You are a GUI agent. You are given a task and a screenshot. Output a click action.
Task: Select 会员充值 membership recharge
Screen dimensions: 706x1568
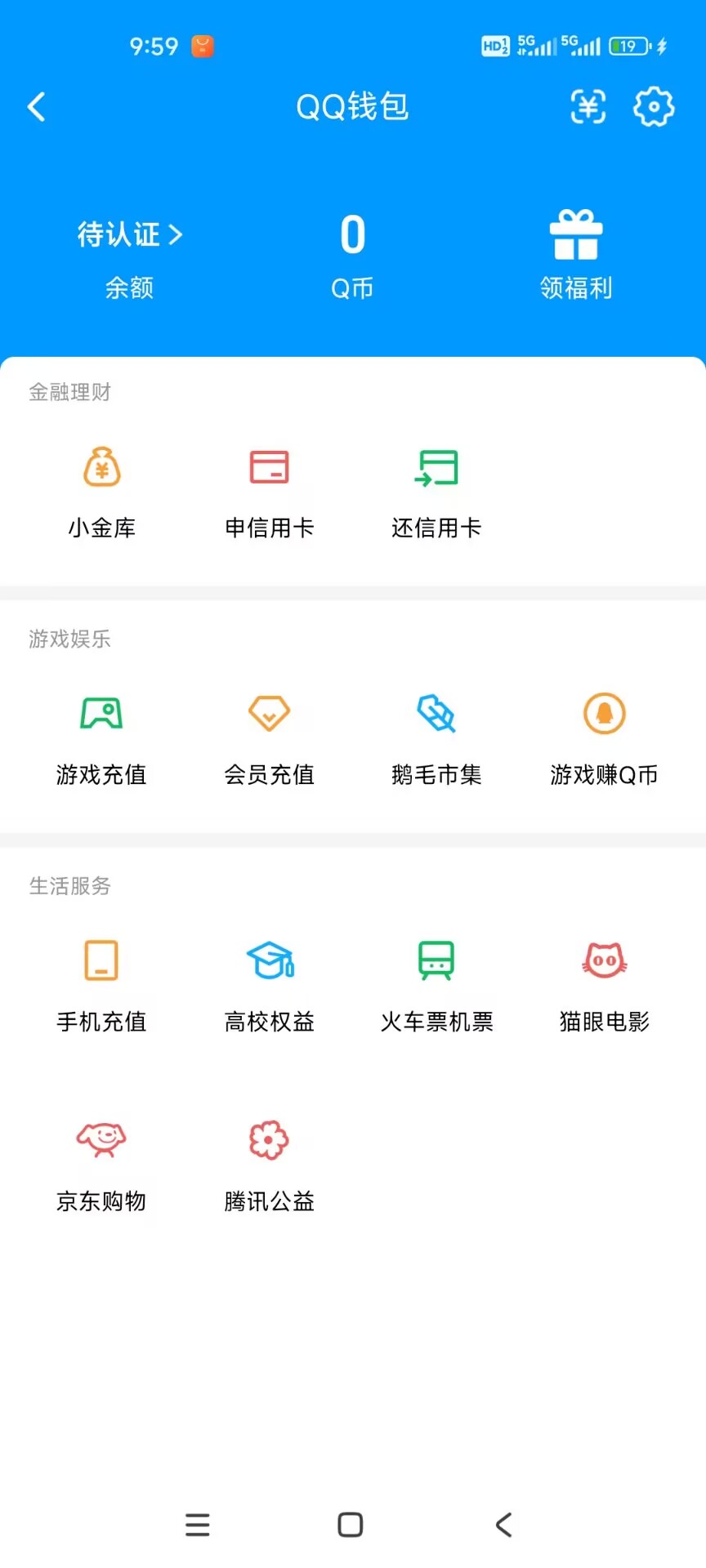(270, 739)
